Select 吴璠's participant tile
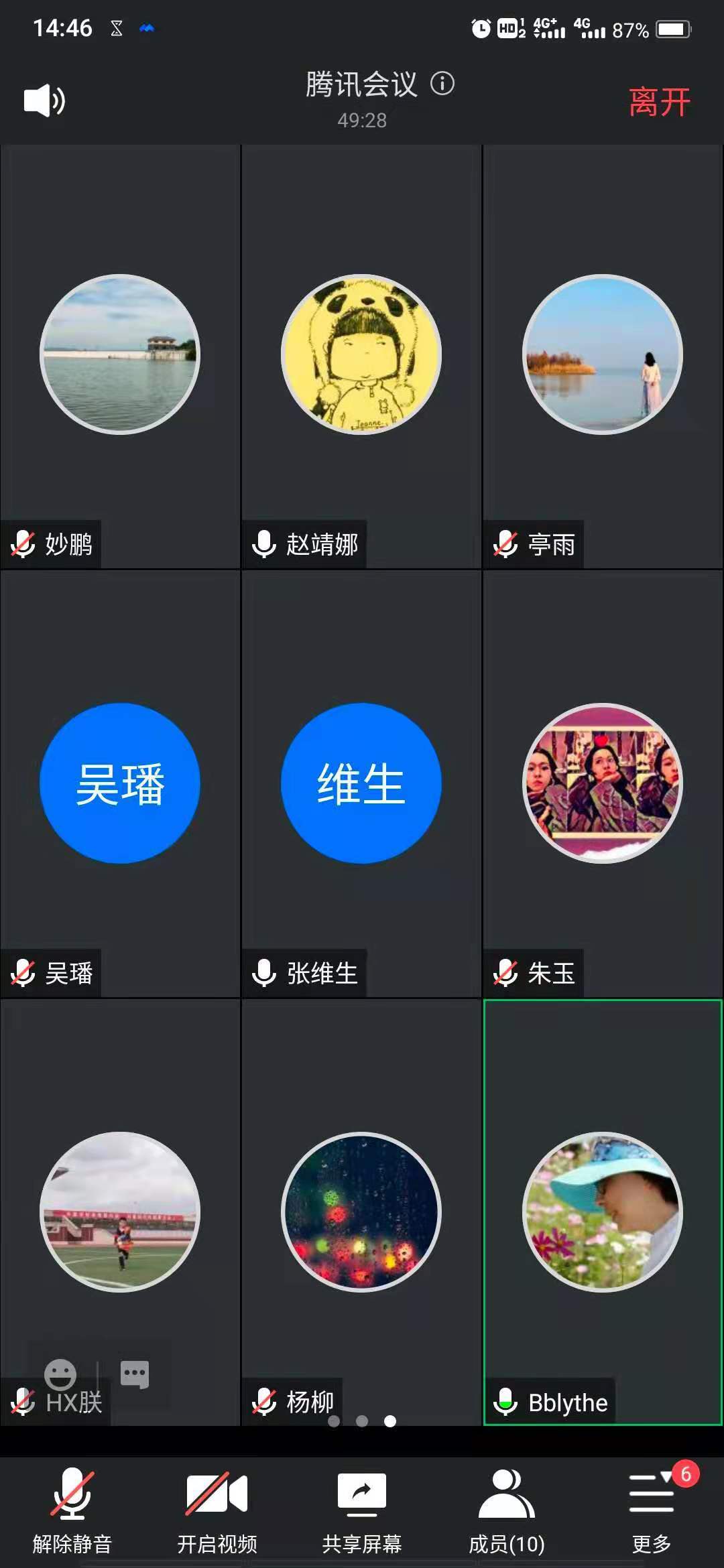This screenshot has width=724, height=1568. coord(120,783)
